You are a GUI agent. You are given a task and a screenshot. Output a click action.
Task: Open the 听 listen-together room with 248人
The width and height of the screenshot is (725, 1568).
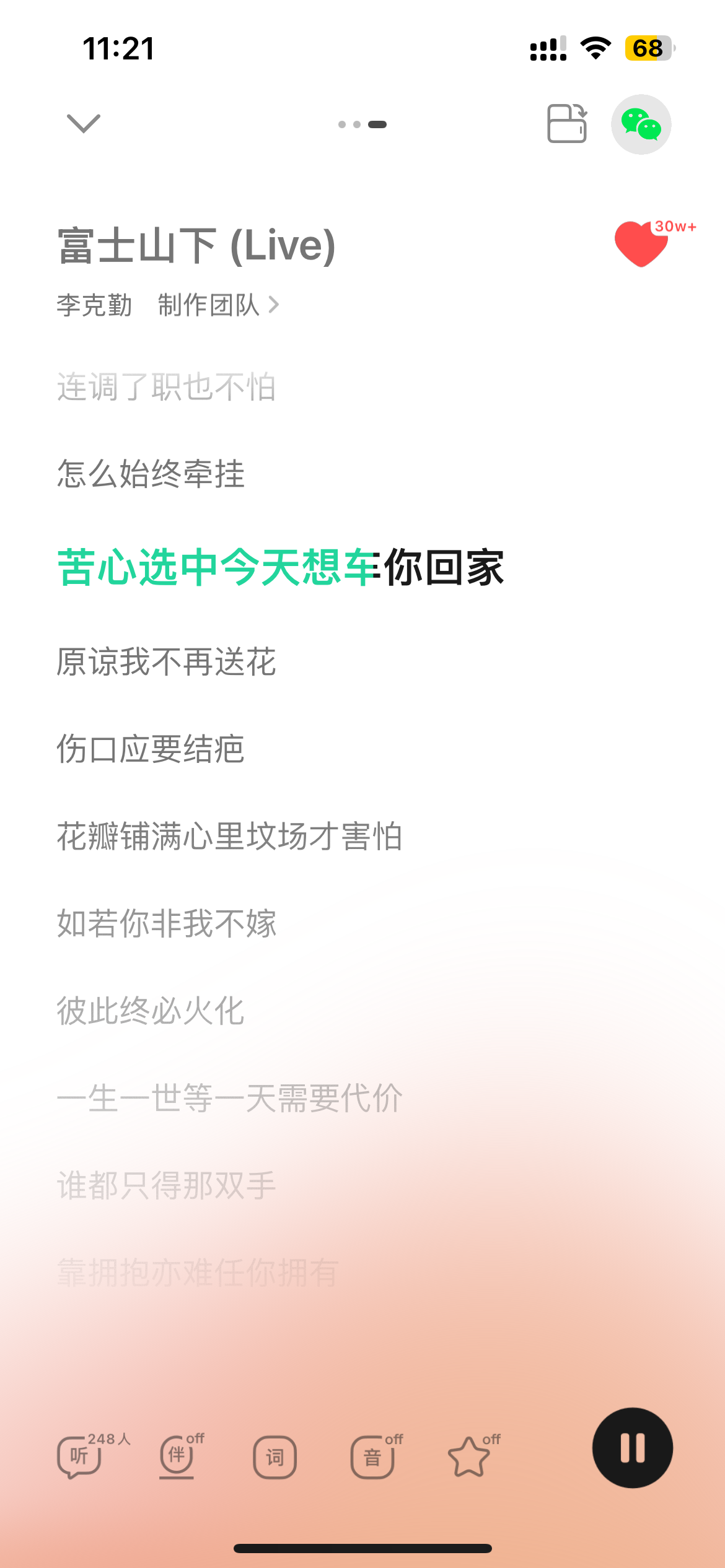tap(93, 1455)
